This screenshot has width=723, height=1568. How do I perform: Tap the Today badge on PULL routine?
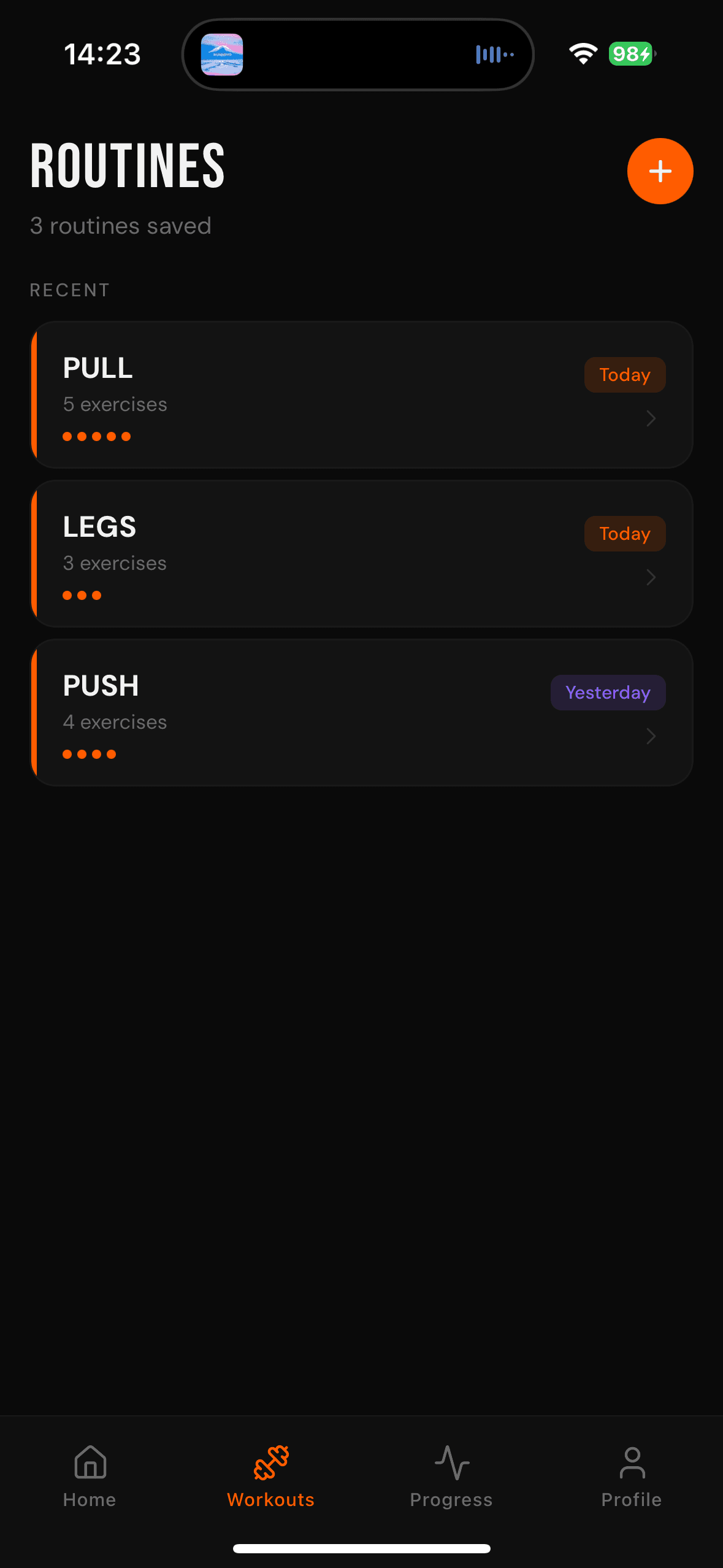point(624,374)
